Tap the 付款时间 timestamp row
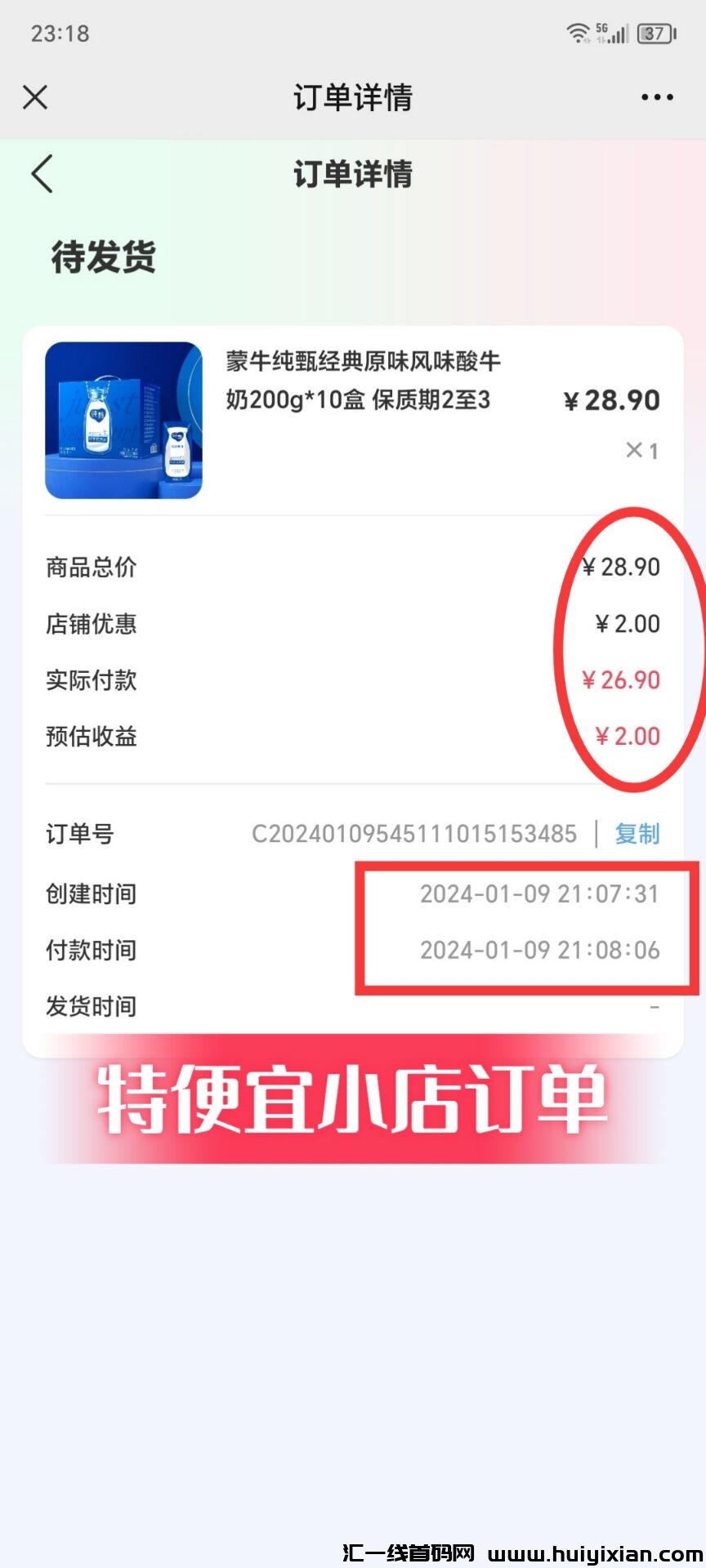 [351, 950]
